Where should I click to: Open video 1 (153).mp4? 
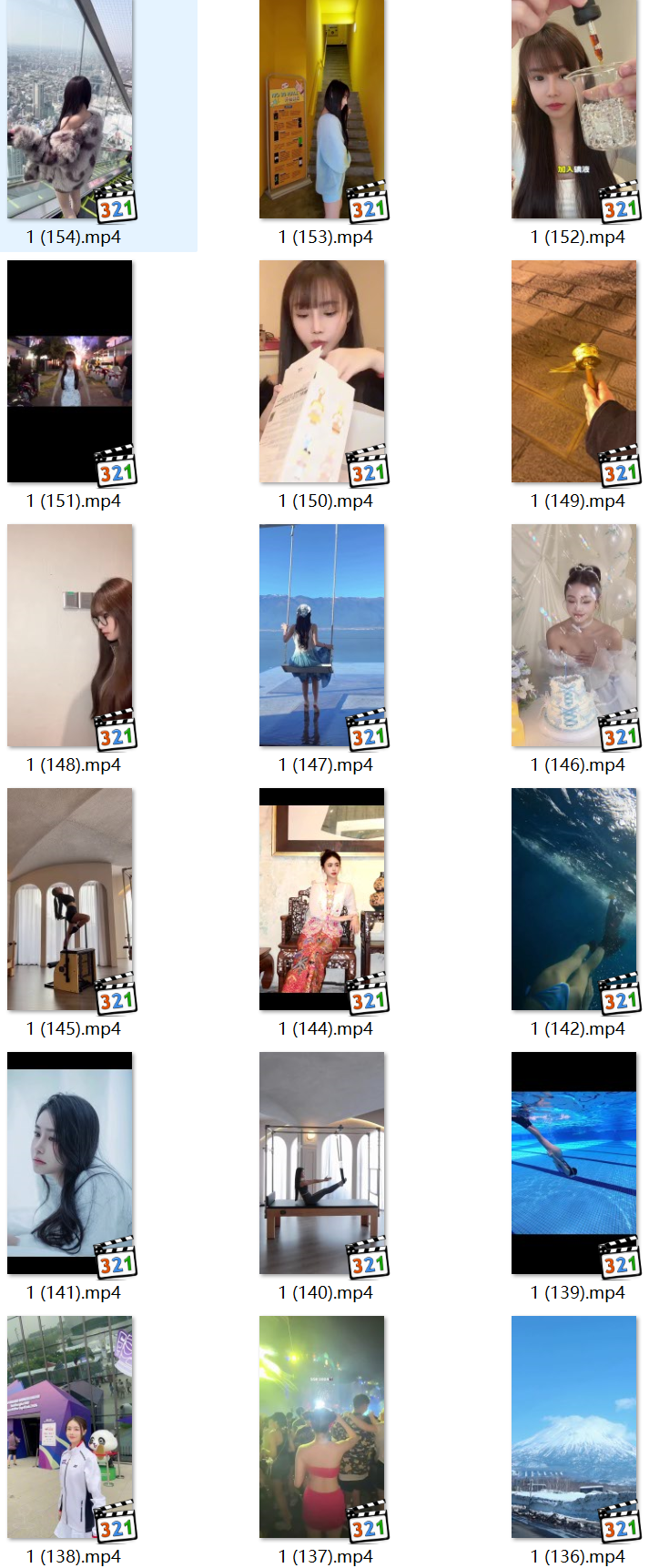tap(321, 109)
